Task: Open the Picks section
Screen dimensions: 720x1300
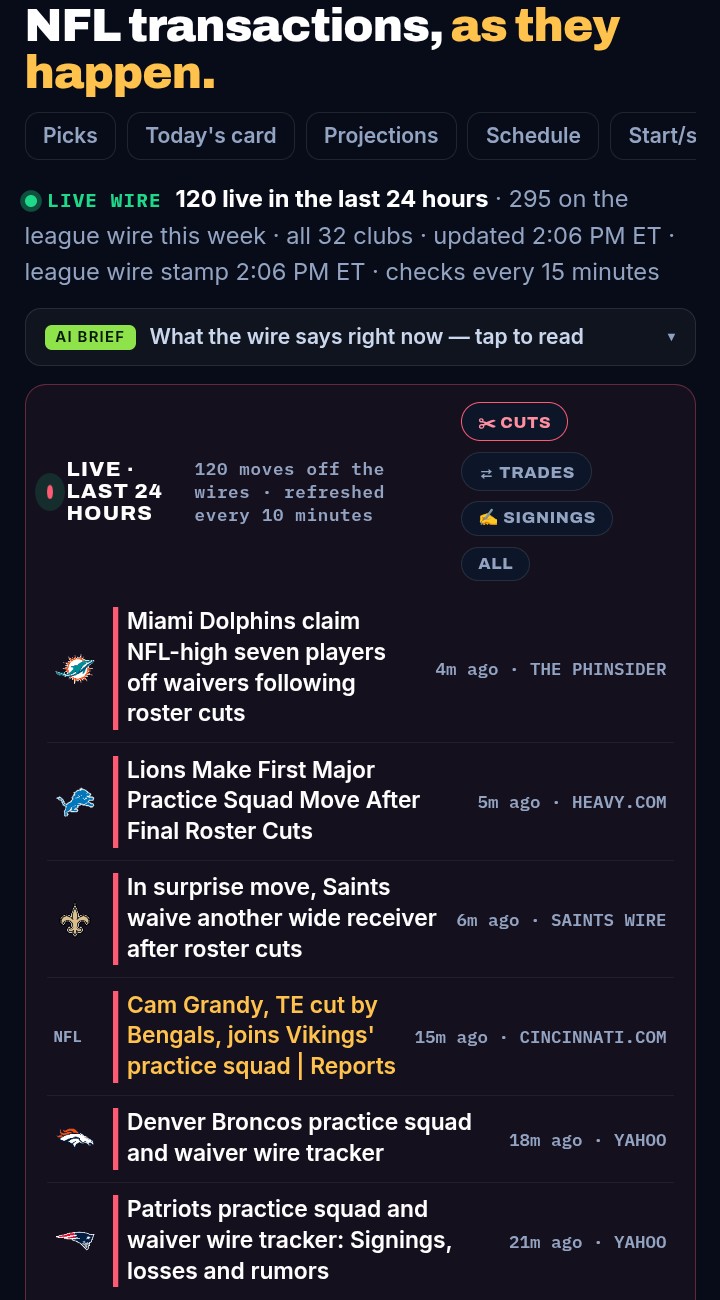Action: tap(70, 136)
